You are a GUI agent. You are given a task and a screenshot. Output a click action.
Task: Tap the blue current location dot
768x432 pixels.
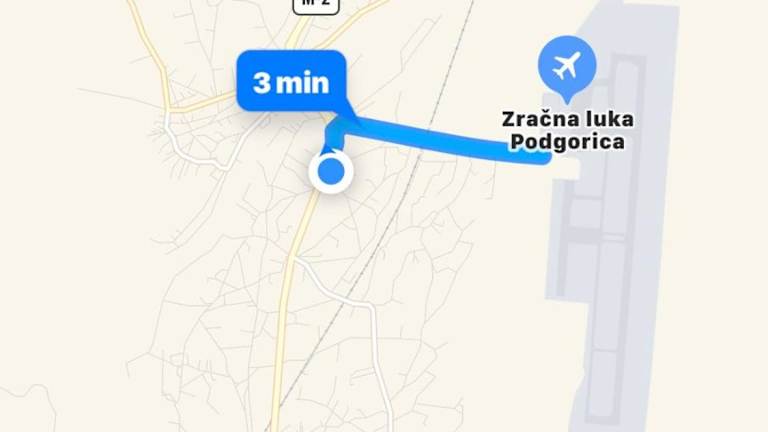[x=331, y=173]
